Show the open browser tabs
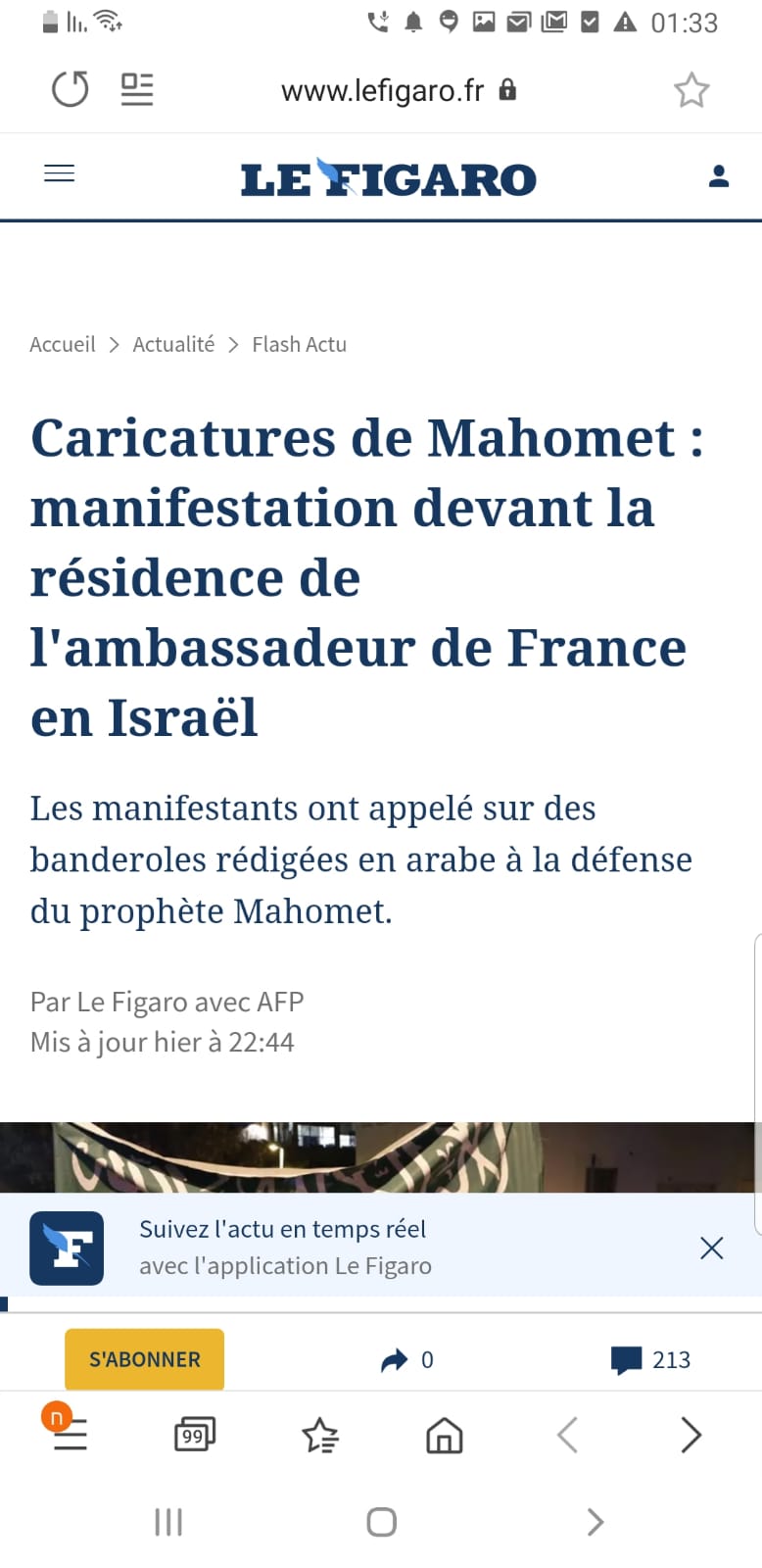This screenshot has height=1568, width=762. pos(194,1436)
